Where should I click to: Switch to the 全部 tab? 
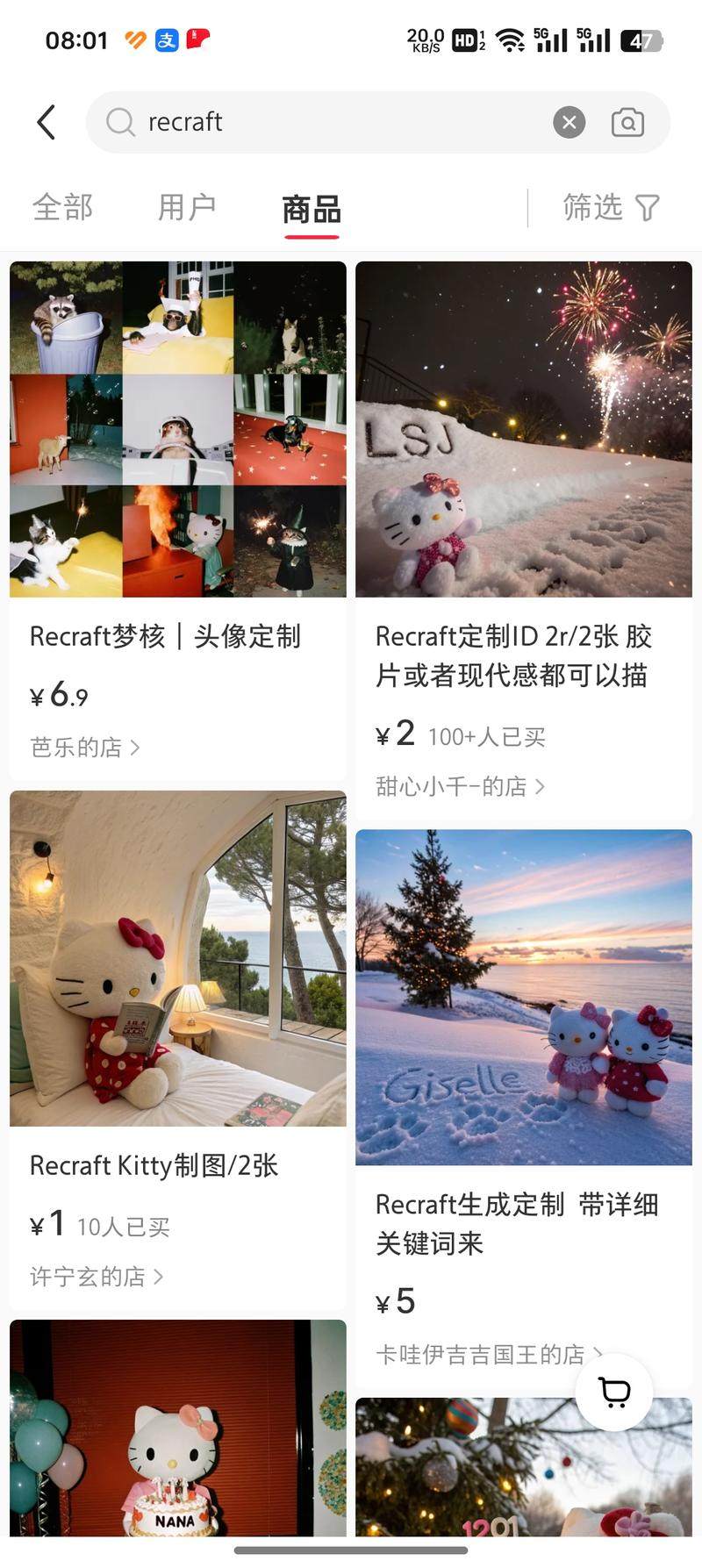tap(62, 208)
